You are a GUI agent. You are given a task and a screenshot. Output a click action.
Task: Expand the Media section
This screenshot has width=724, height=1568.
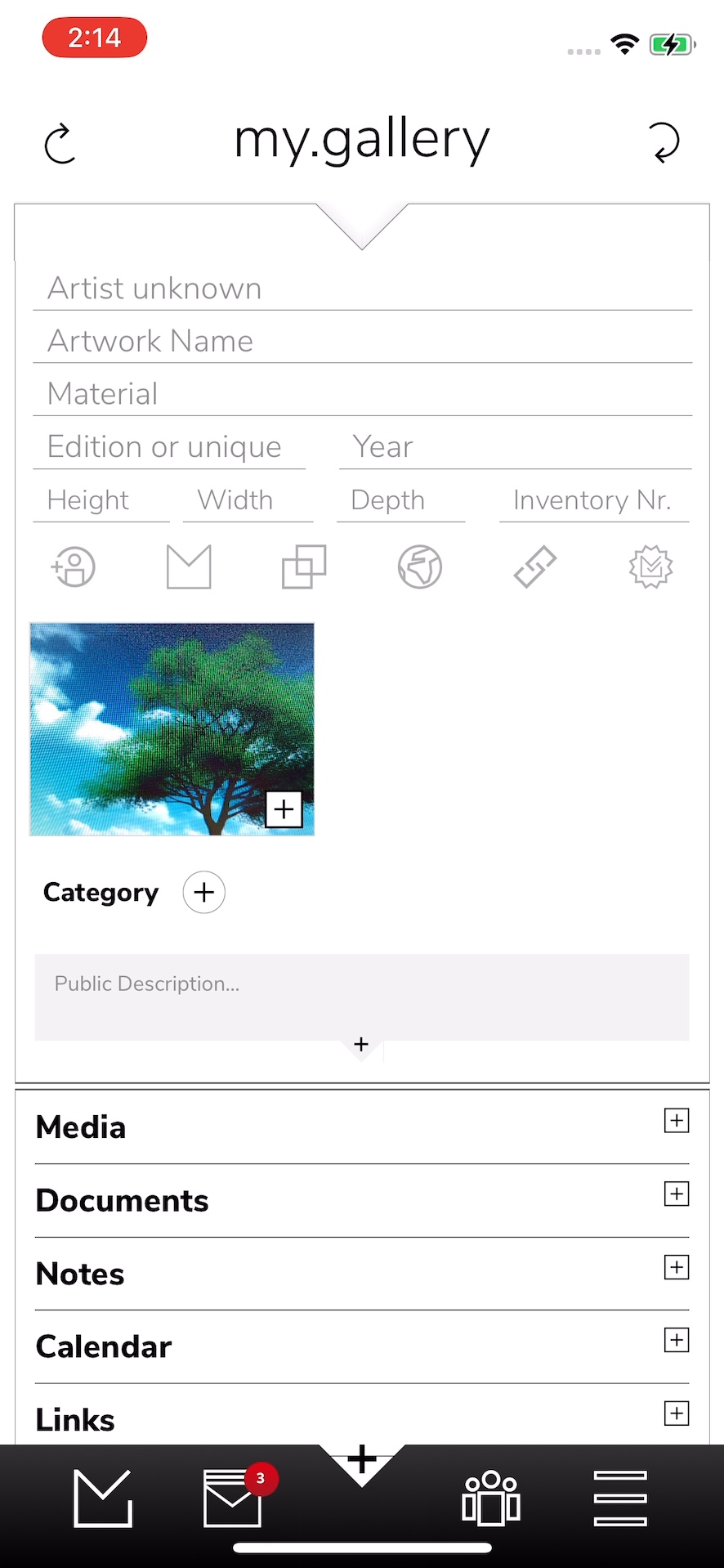coord(676,1121)
